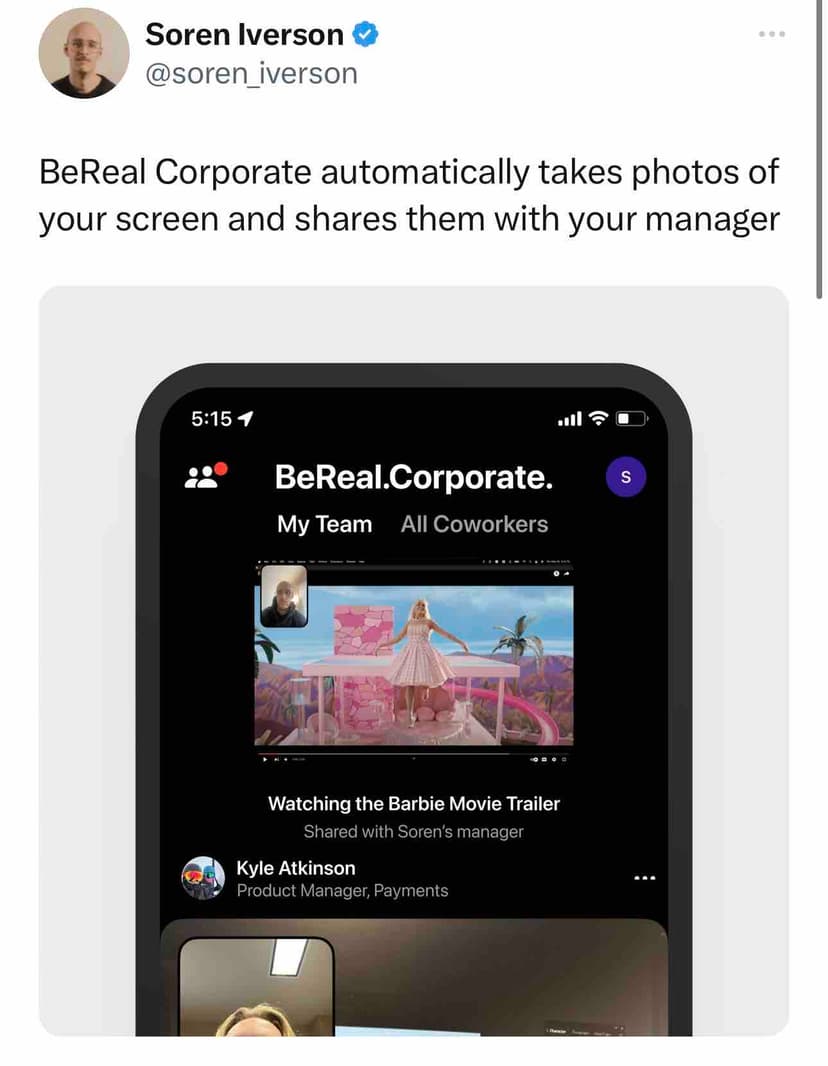Open the tweet's three-dot overflow menu
This screenshot has width=828, height=1066.
(771, 34)
